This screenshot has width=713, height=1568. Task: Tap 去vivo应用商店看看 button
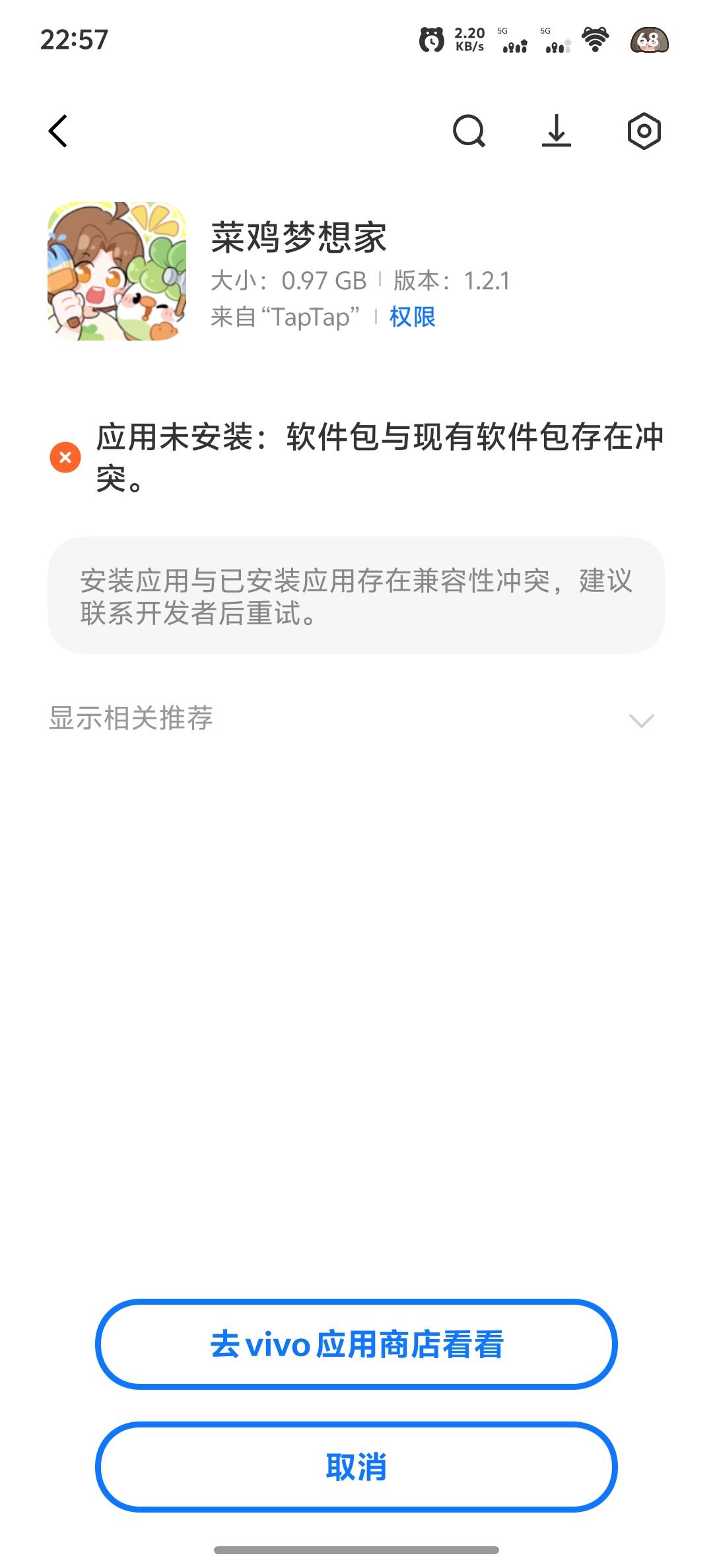click(356, 1344)
